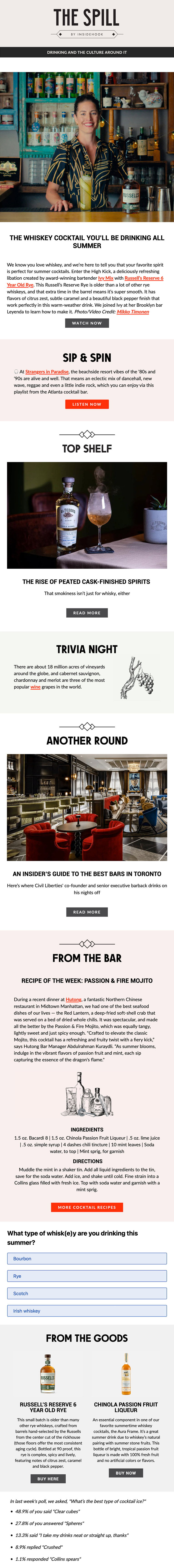
Task: Read more about best bars in Toronto
Action: [87, 912]
